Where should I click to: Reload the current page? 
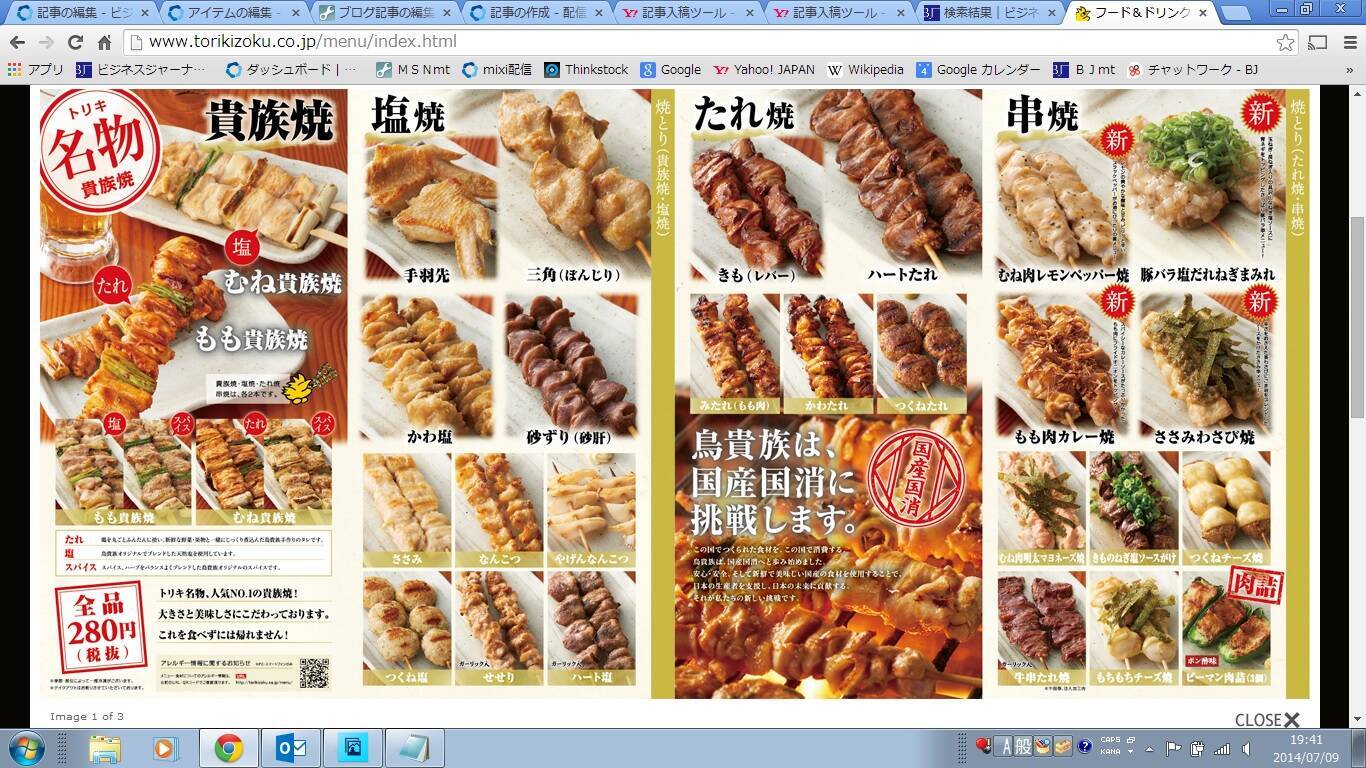coord(75,42)
